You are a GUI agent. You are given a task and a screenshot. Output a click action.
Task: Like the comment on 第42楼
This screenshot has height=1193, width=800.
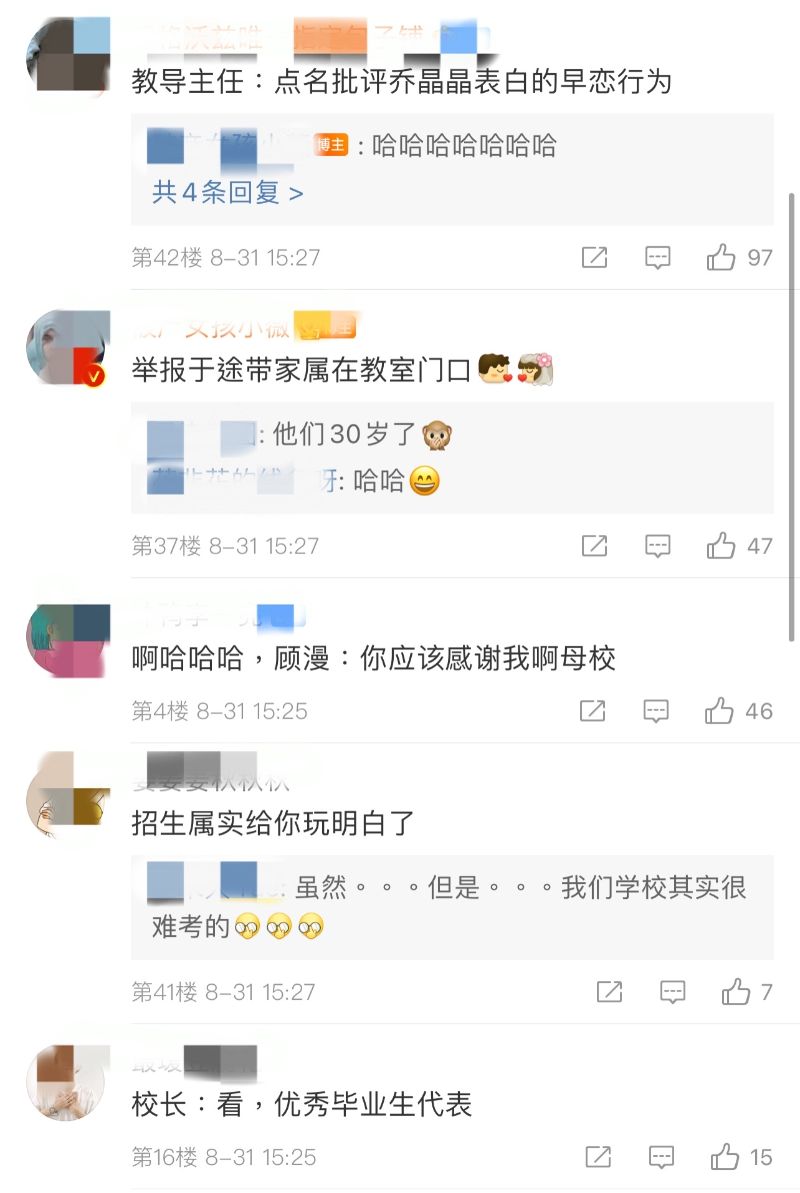[x=721, y=258]
